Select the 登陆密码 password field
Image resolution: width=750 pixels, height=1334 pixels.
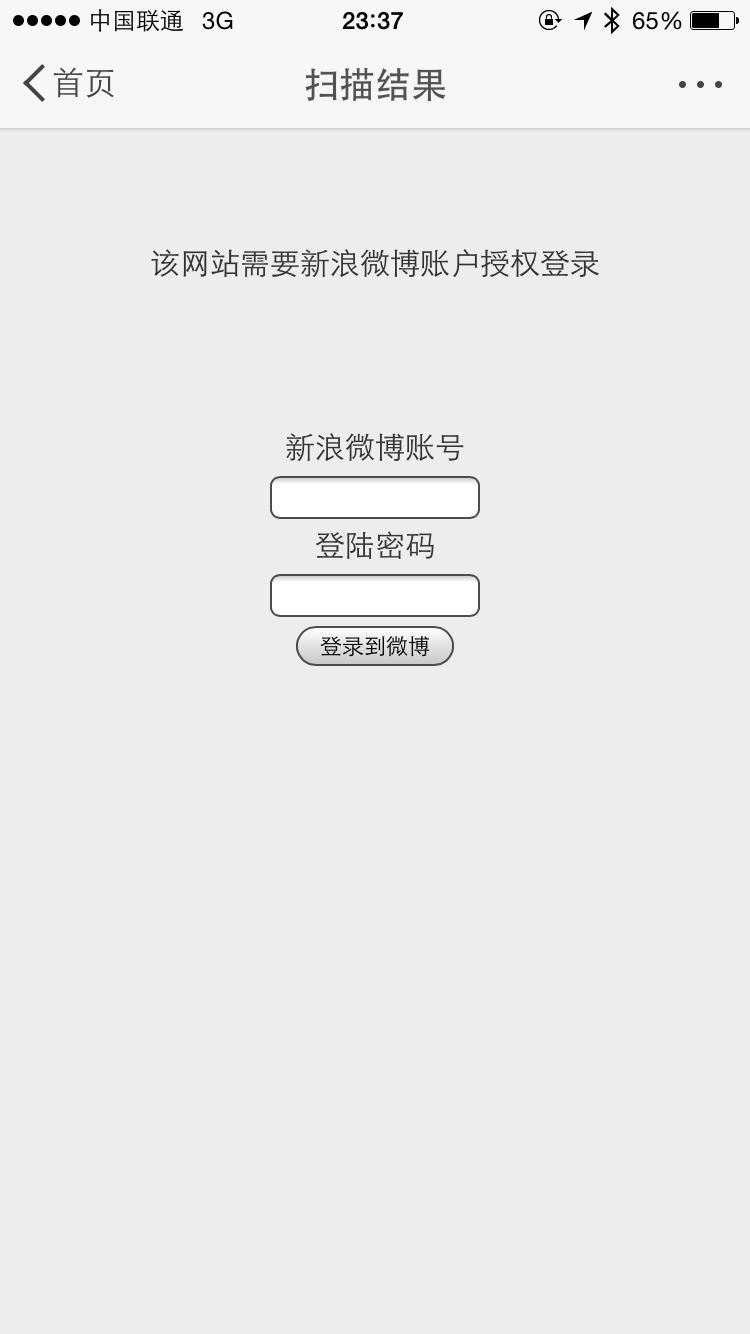(x=375, y=595)
